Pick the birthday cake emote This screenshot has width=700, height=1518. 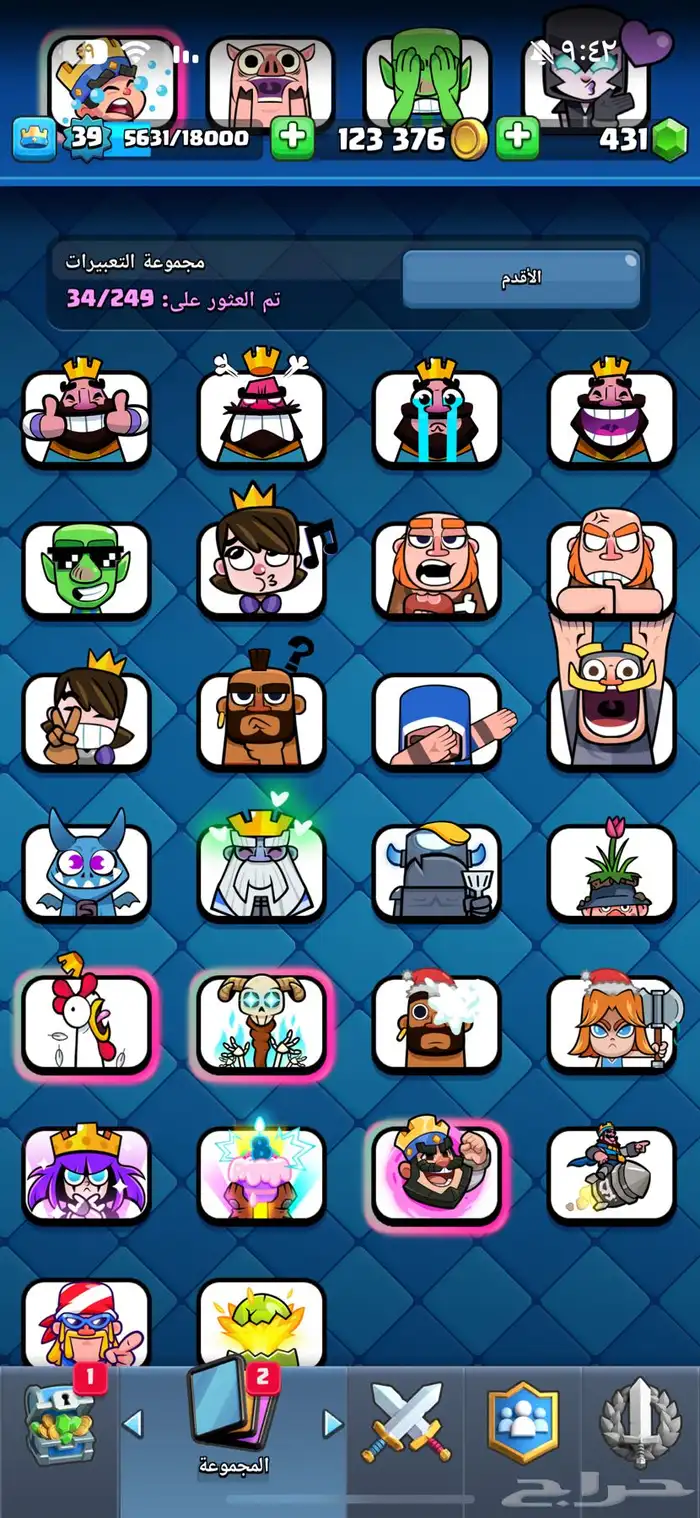[261, 1174]
